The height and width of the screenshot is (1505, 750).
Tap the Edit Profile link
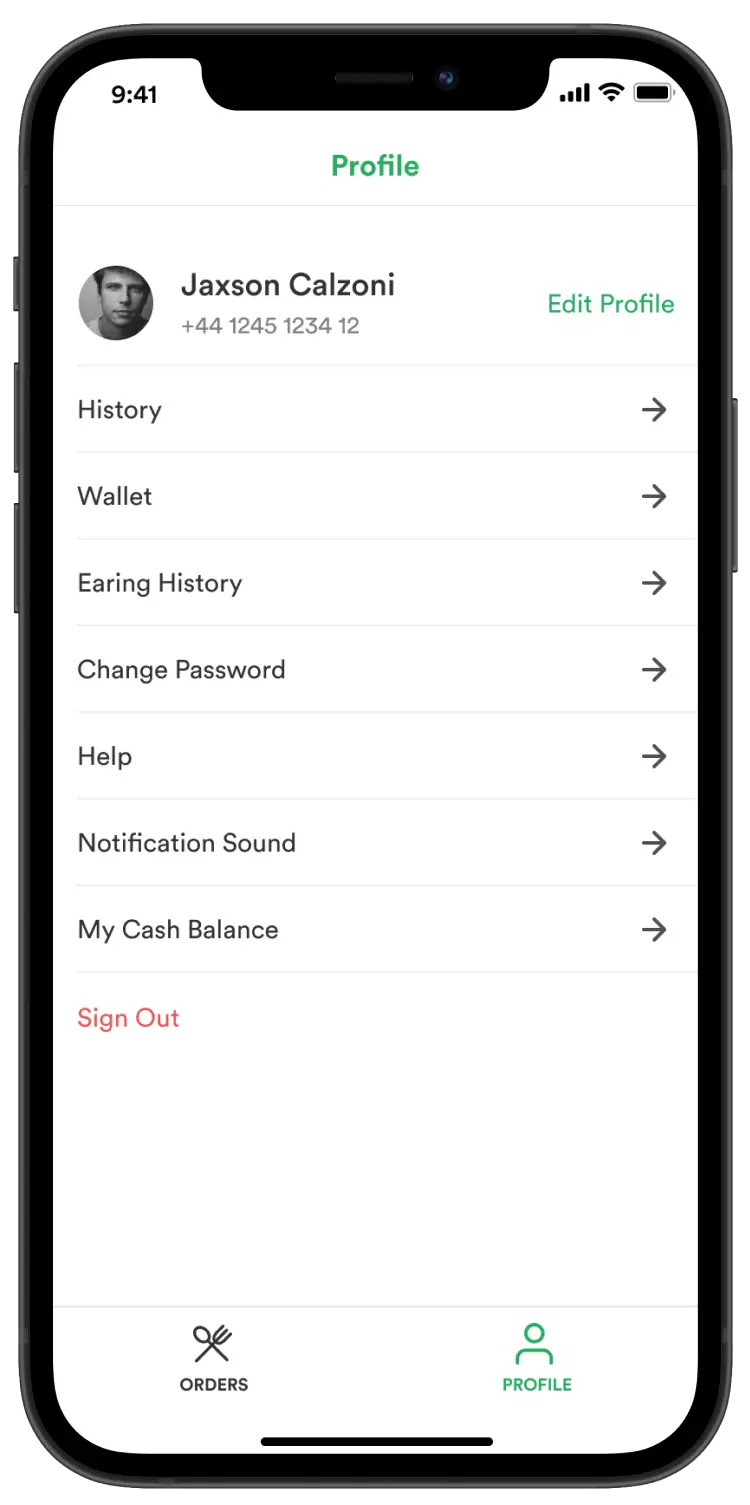pyautogui.click(x=610, y=304)
